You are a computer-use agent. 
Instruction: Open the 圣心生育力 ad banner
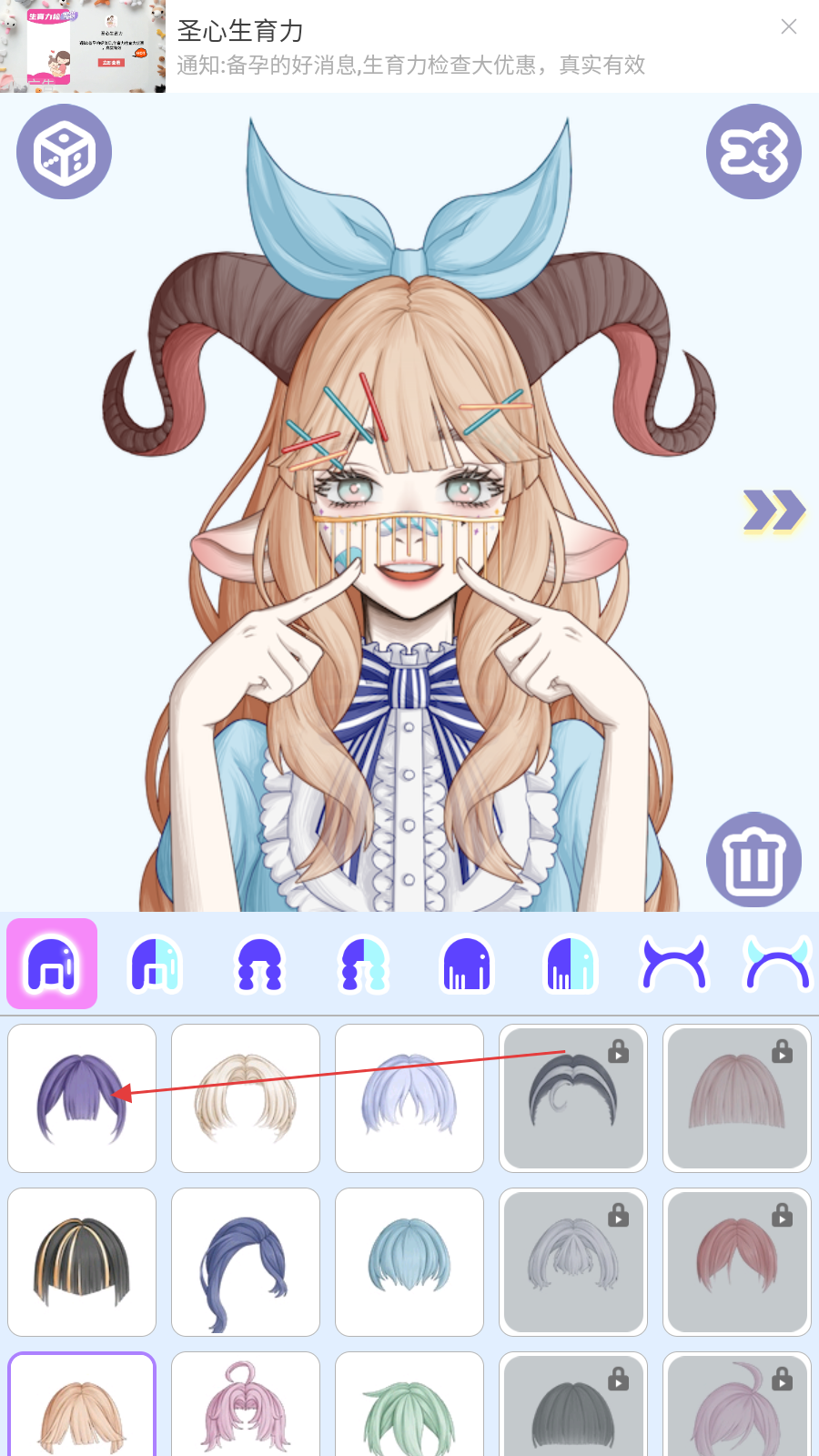click(x=409, y=47)
